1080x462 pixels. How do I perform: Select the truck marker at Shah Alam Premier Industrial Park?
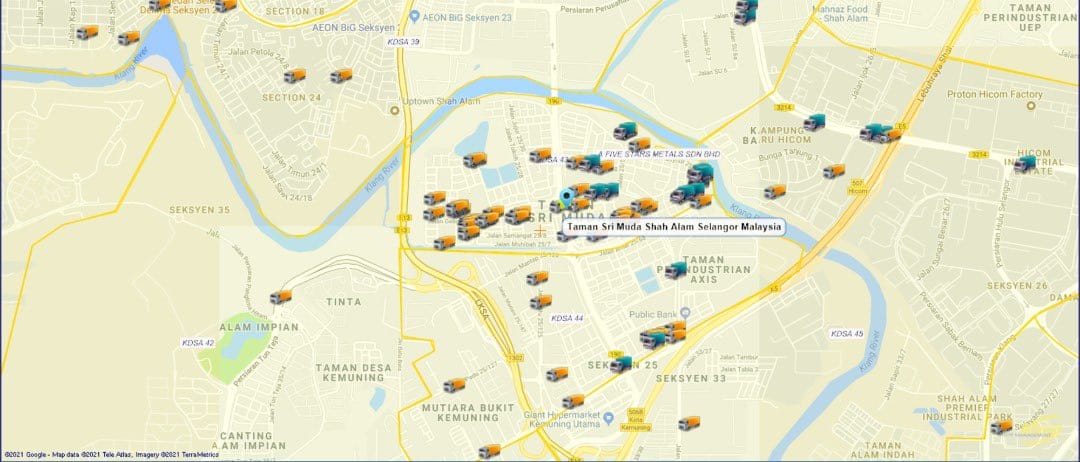[1001, 427]
